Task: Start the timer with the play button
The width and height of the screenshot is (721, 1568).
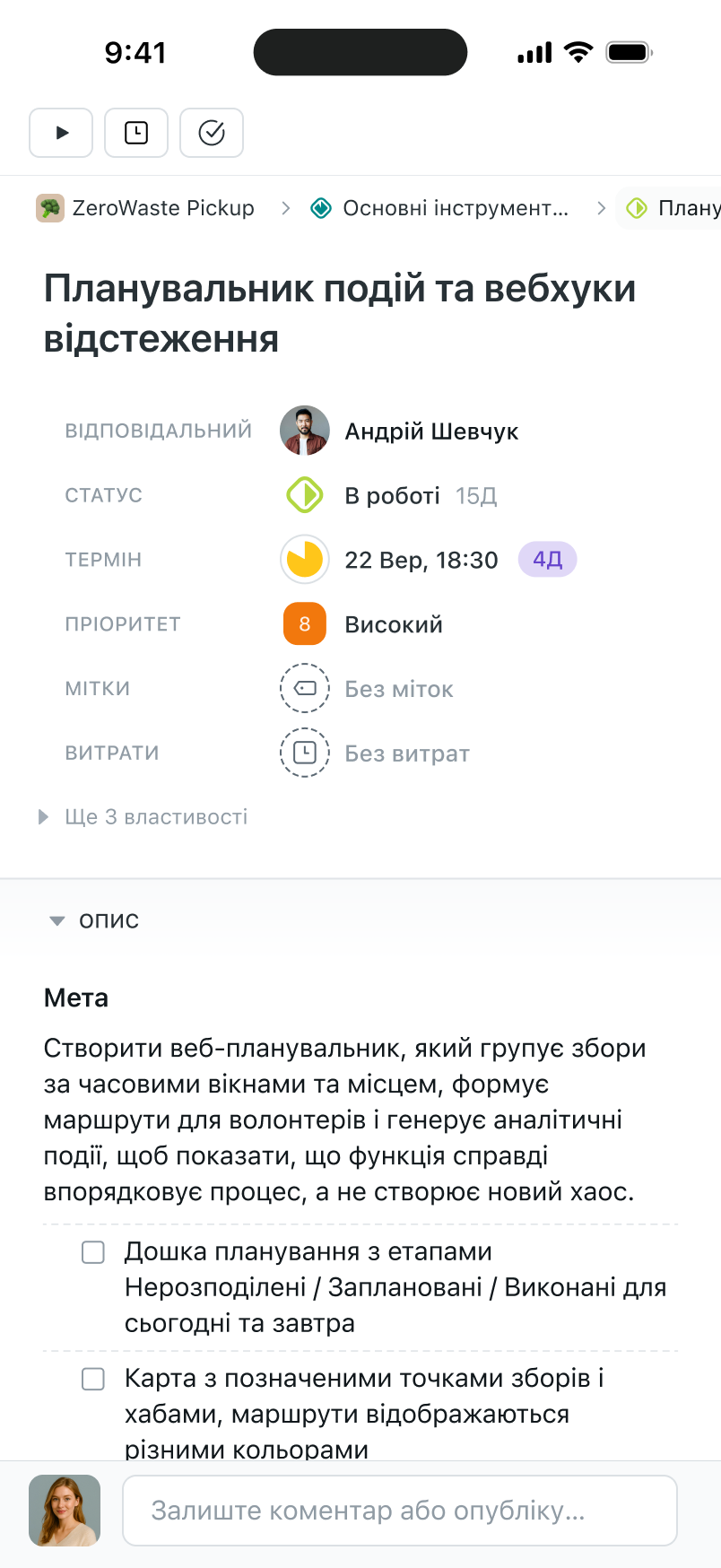Action: click(61, 133)
